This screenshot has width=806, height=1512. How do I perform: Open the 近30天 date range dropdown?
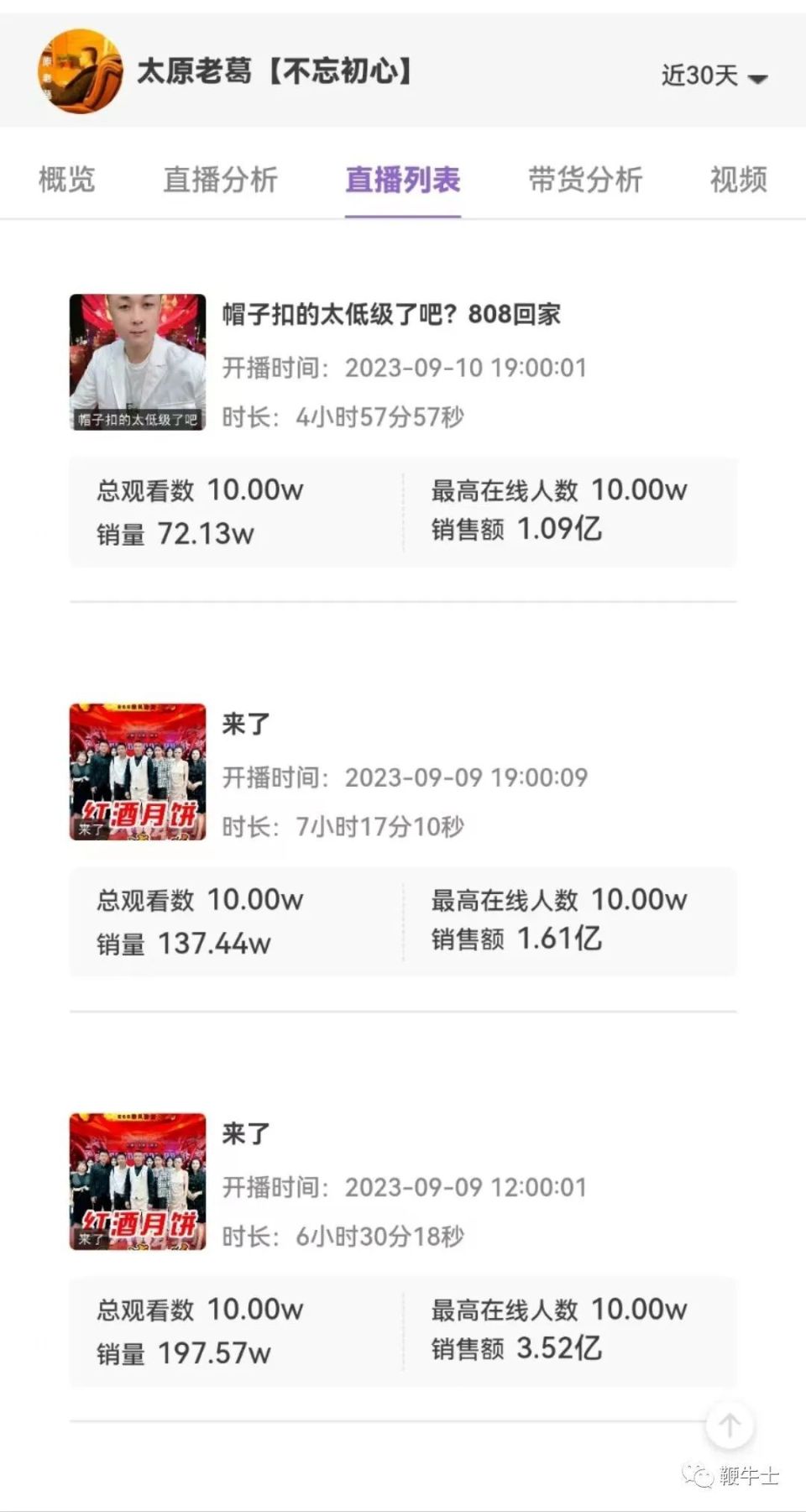click(714, 76)
